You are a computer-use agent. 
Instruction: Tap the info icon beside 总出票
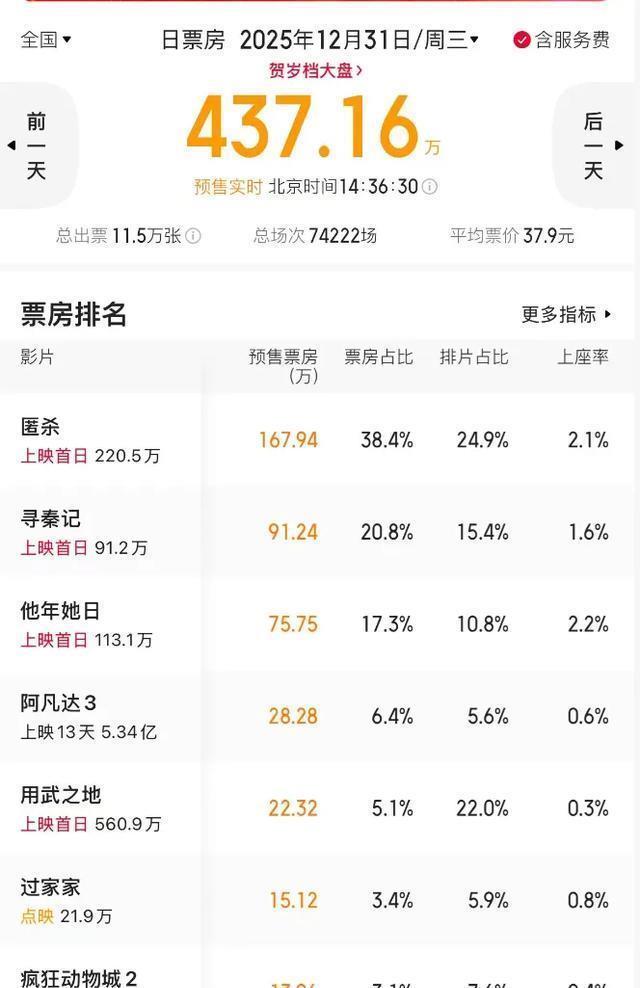tap(193, 236)
